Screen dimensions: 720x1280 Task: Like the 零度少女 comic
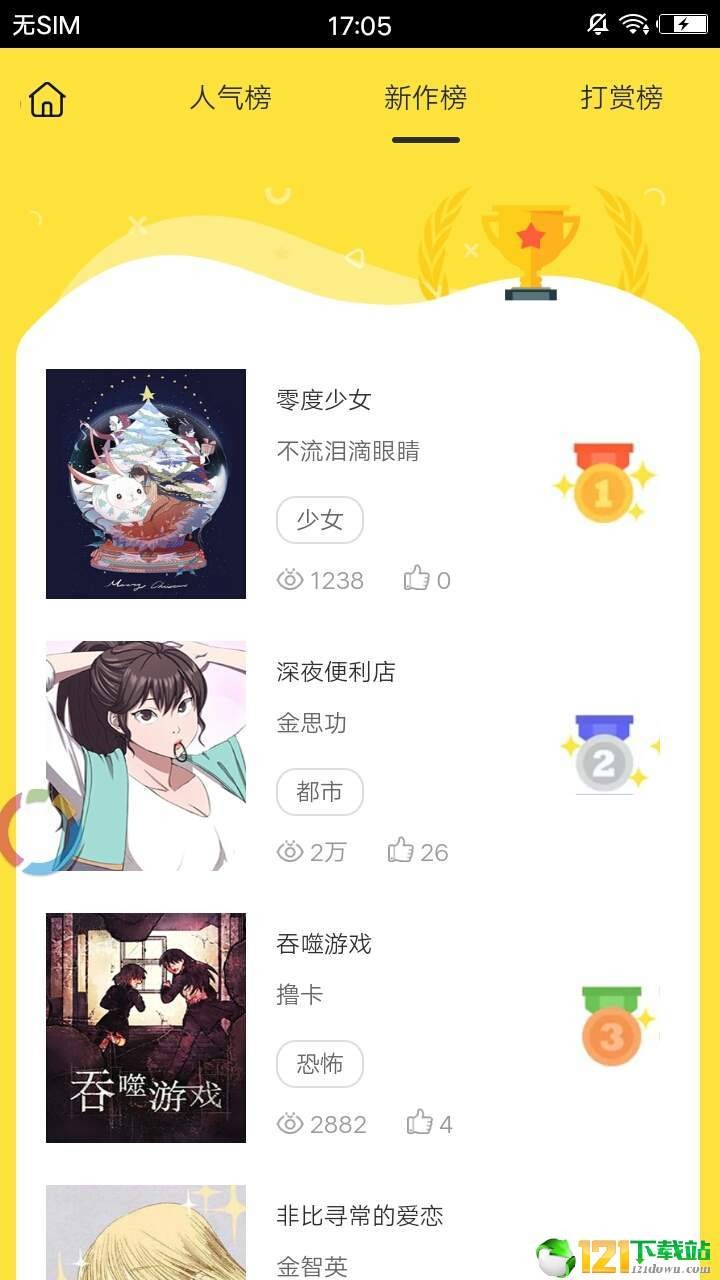pyautogui.click(x=417, y=579)
